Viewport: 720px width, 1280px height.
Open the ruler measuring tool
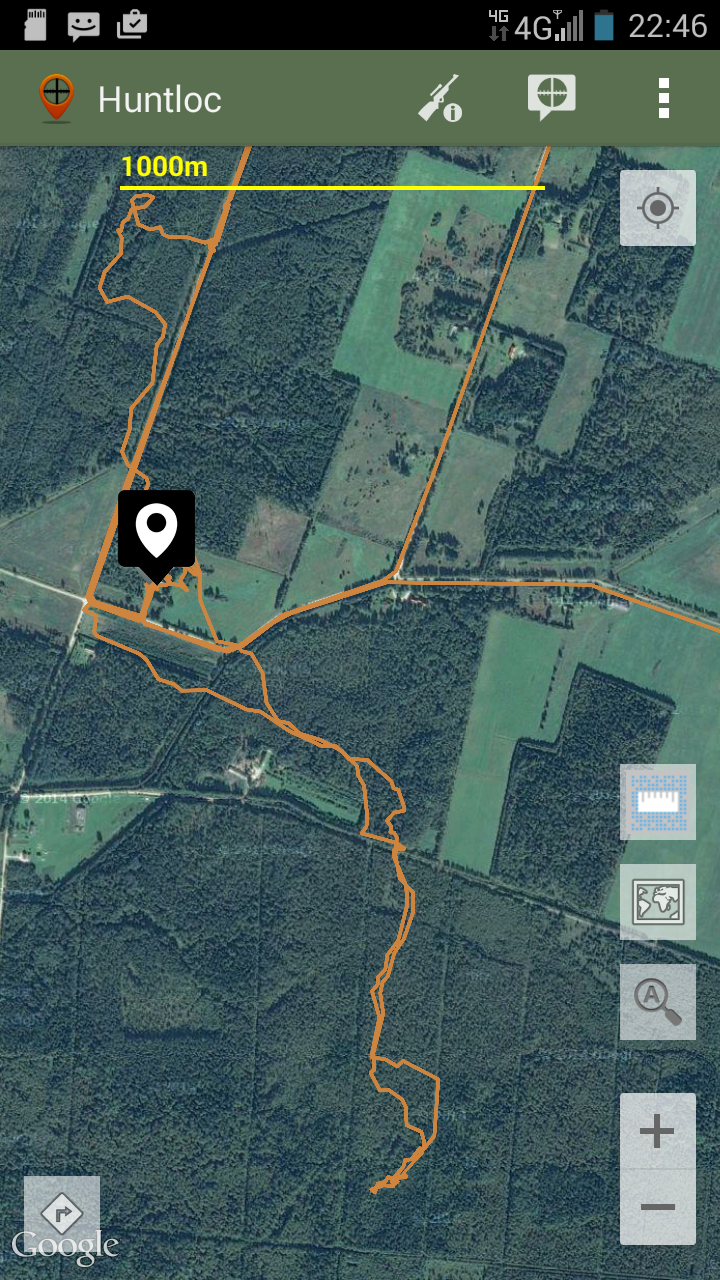pyautogui.click(x=657, y=801)
